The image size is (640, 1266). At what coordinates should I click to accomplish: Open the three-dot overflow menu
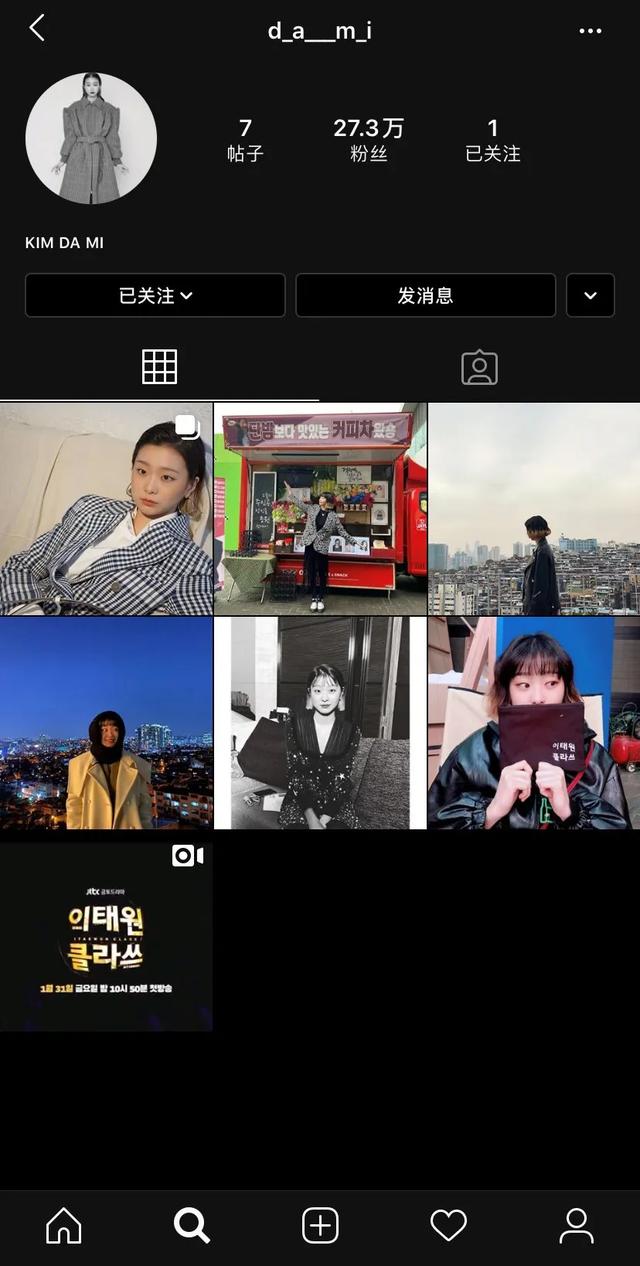590,31
